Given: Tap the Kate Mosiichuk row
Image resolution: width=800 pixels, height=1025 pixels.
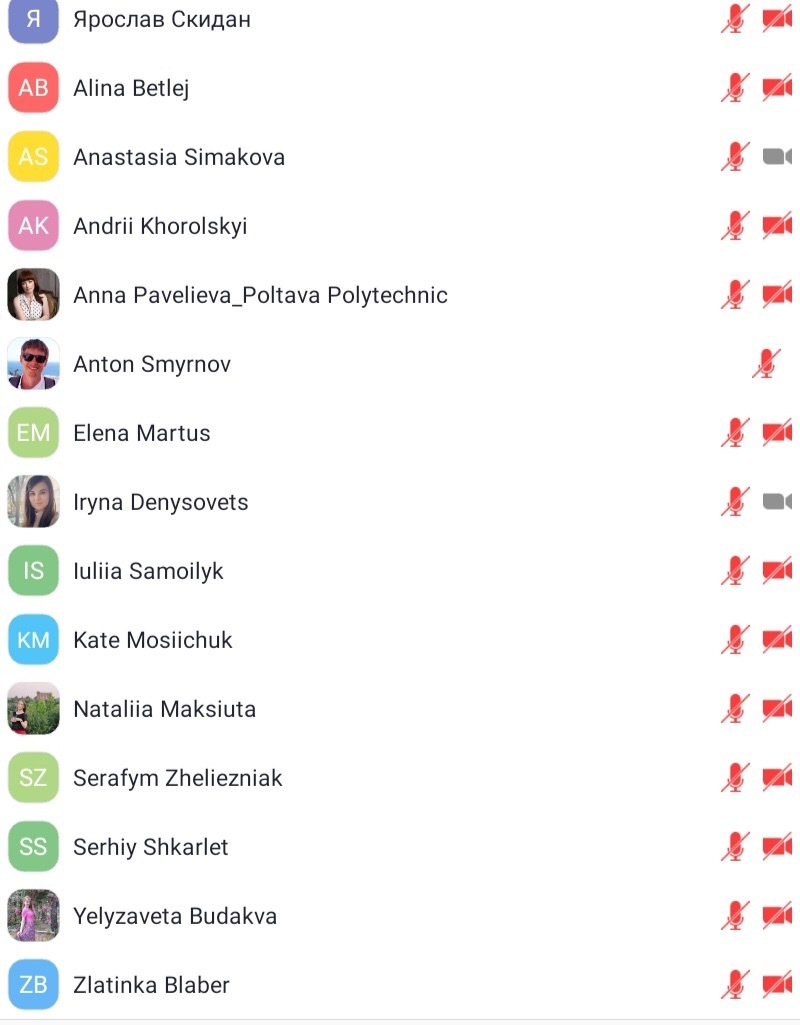Looking at the screenshot, I should point(153,640).
